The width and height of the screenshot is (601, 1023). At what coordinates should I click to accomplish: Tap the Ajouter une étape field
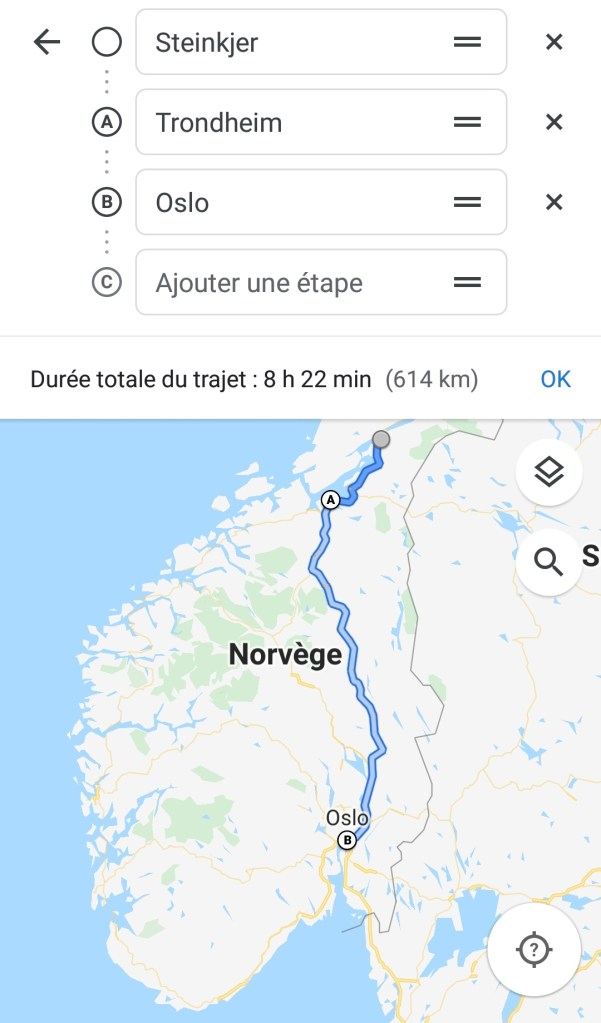click(x=290, y=282)
